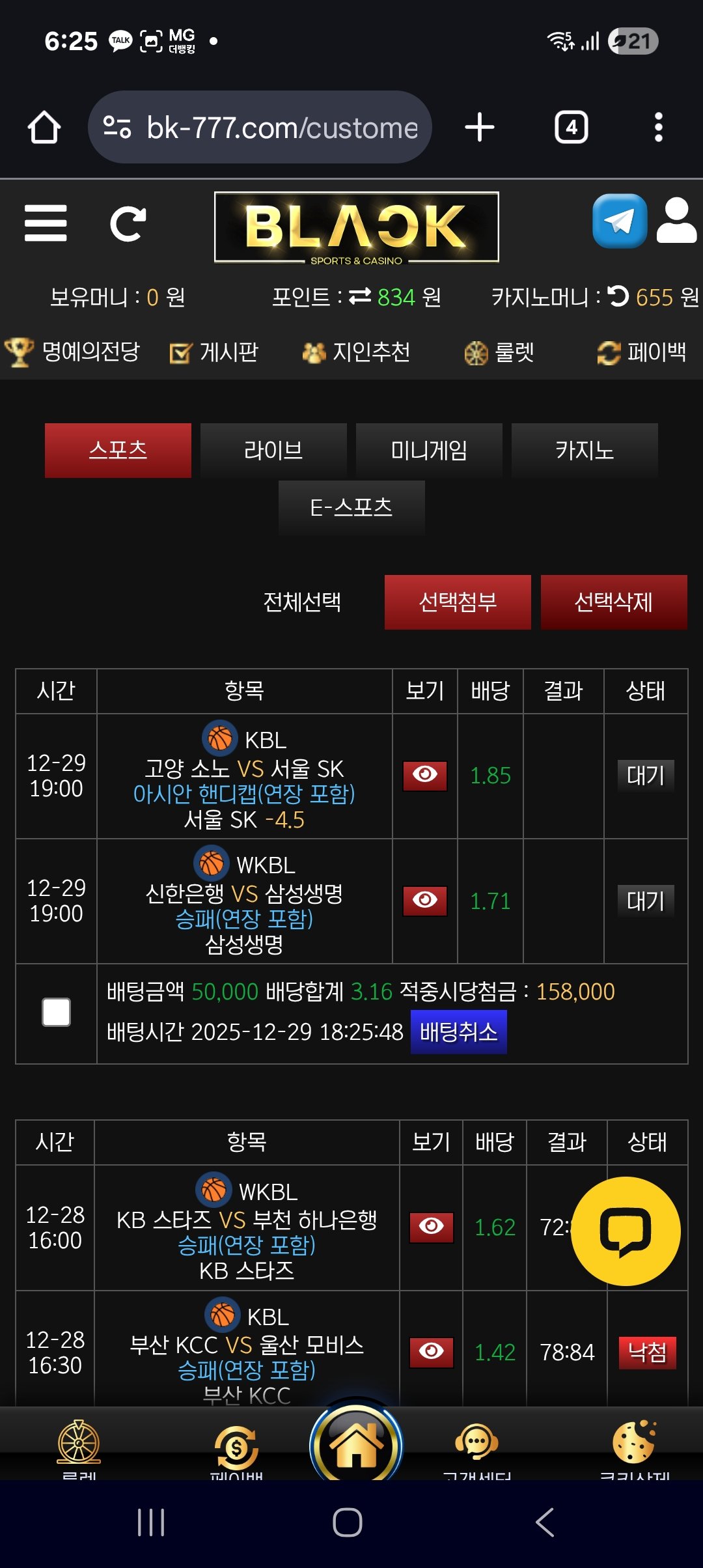View details of 신한은행 VS 삼성생명
This screenshot has width=703, height=1568.
(425, 901)
